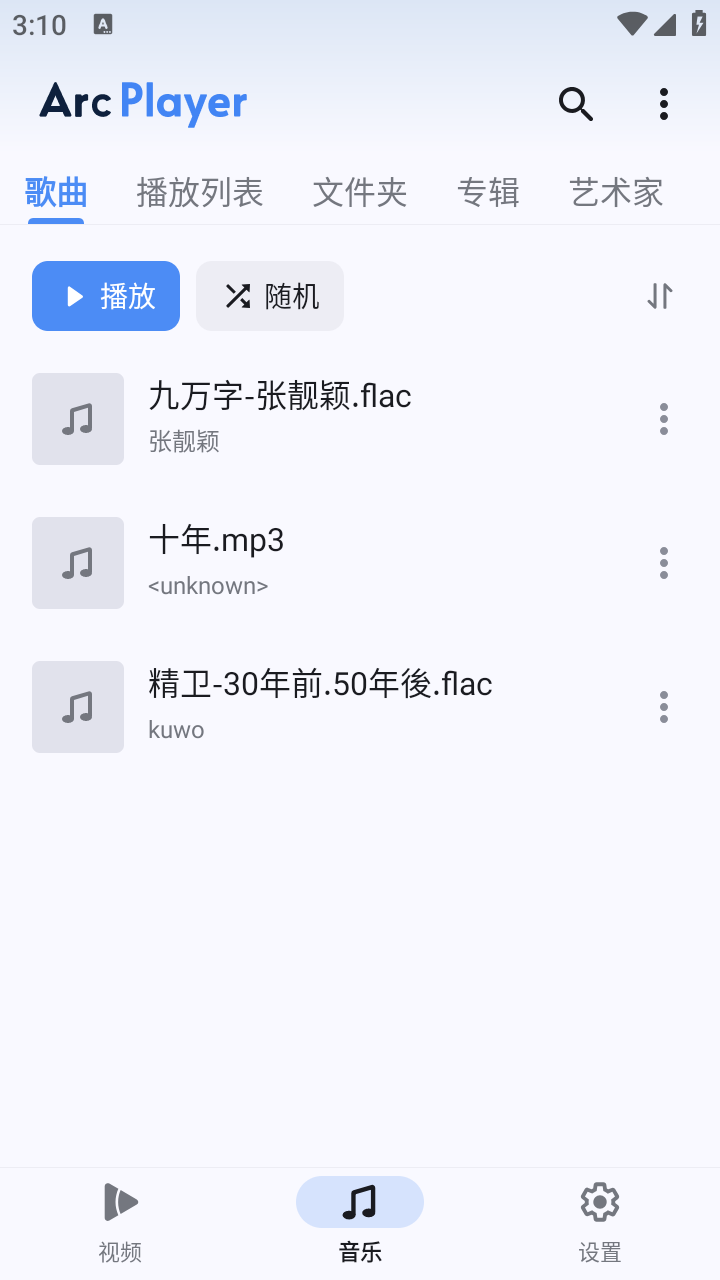Image resolution: width=720 pixels, height=1280 pixels.
Task: Click the shuffle icon in 随机 button
Action: point(236,296)
